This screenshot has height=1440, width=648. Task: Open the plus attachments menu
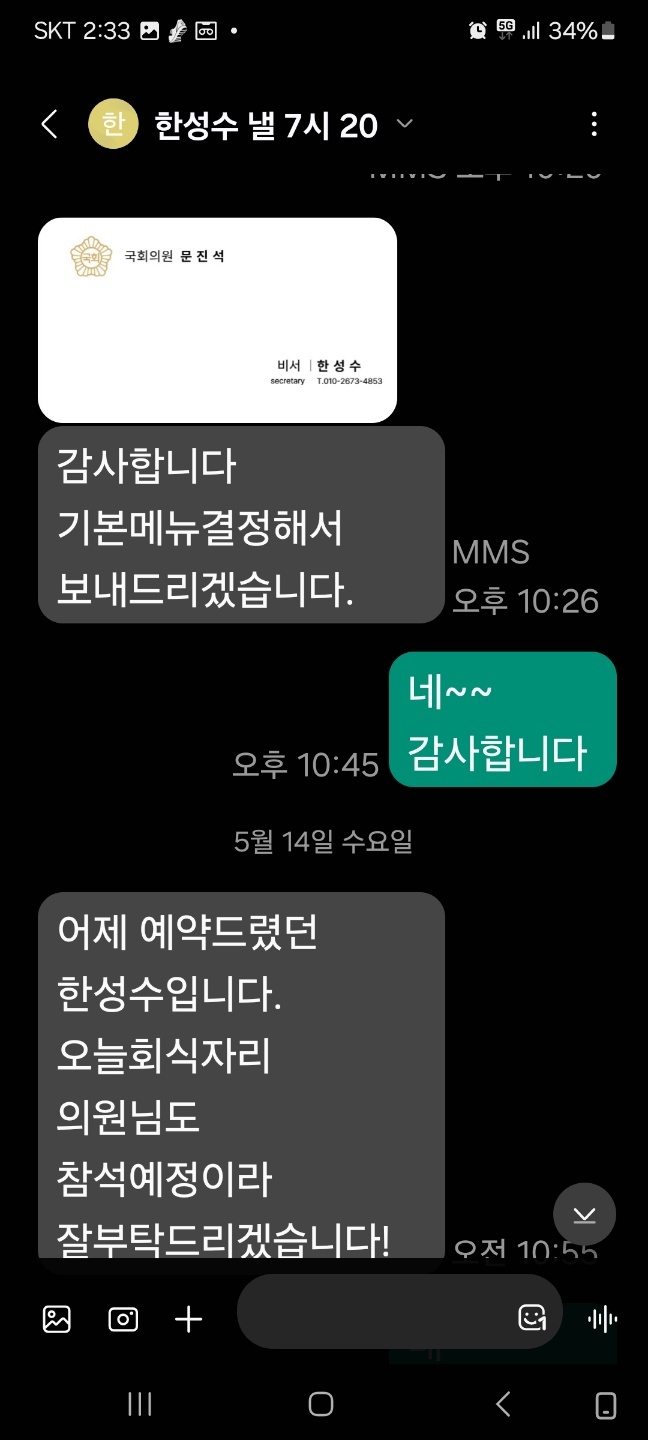pos(189,1319)
